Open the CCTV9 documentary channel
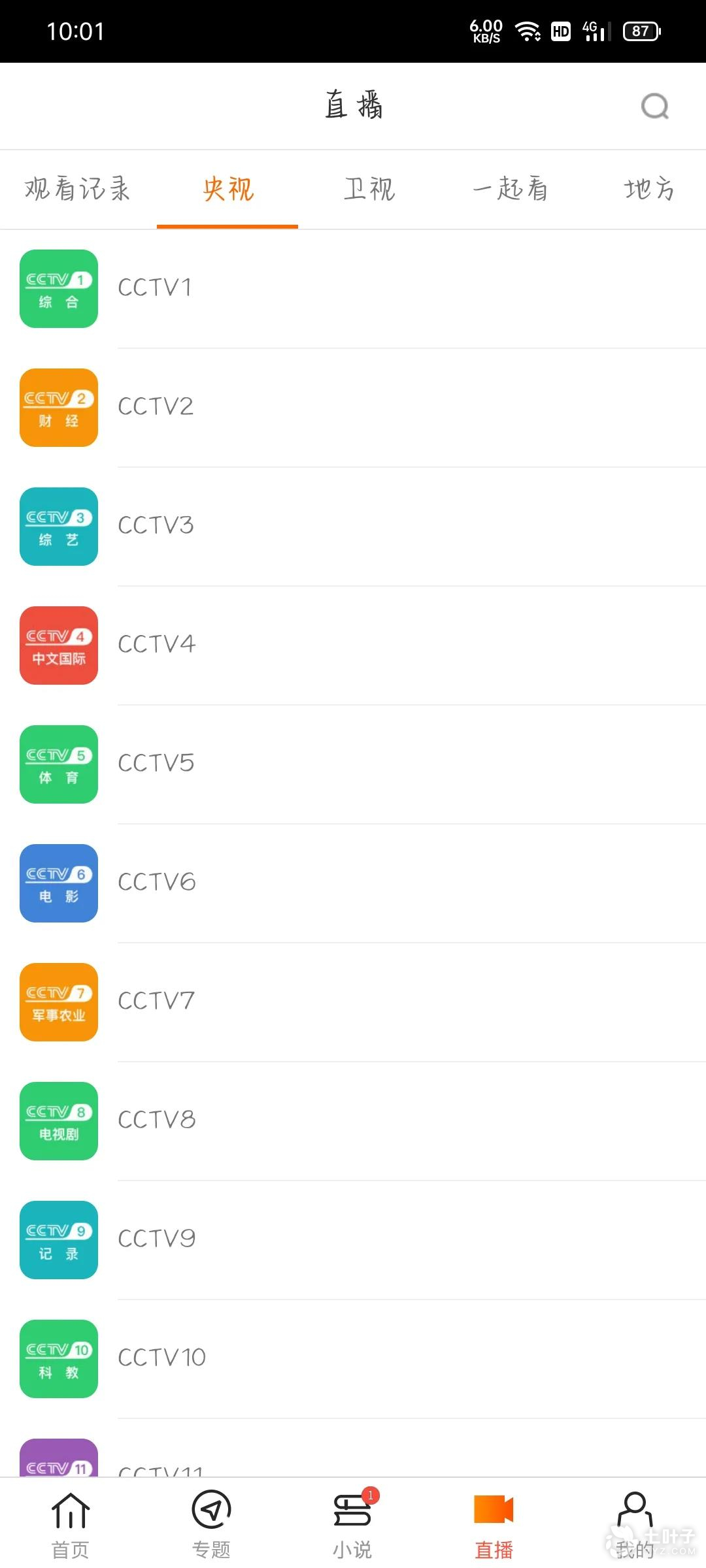Screen dimensions: 706x1568 [353, 1240]
